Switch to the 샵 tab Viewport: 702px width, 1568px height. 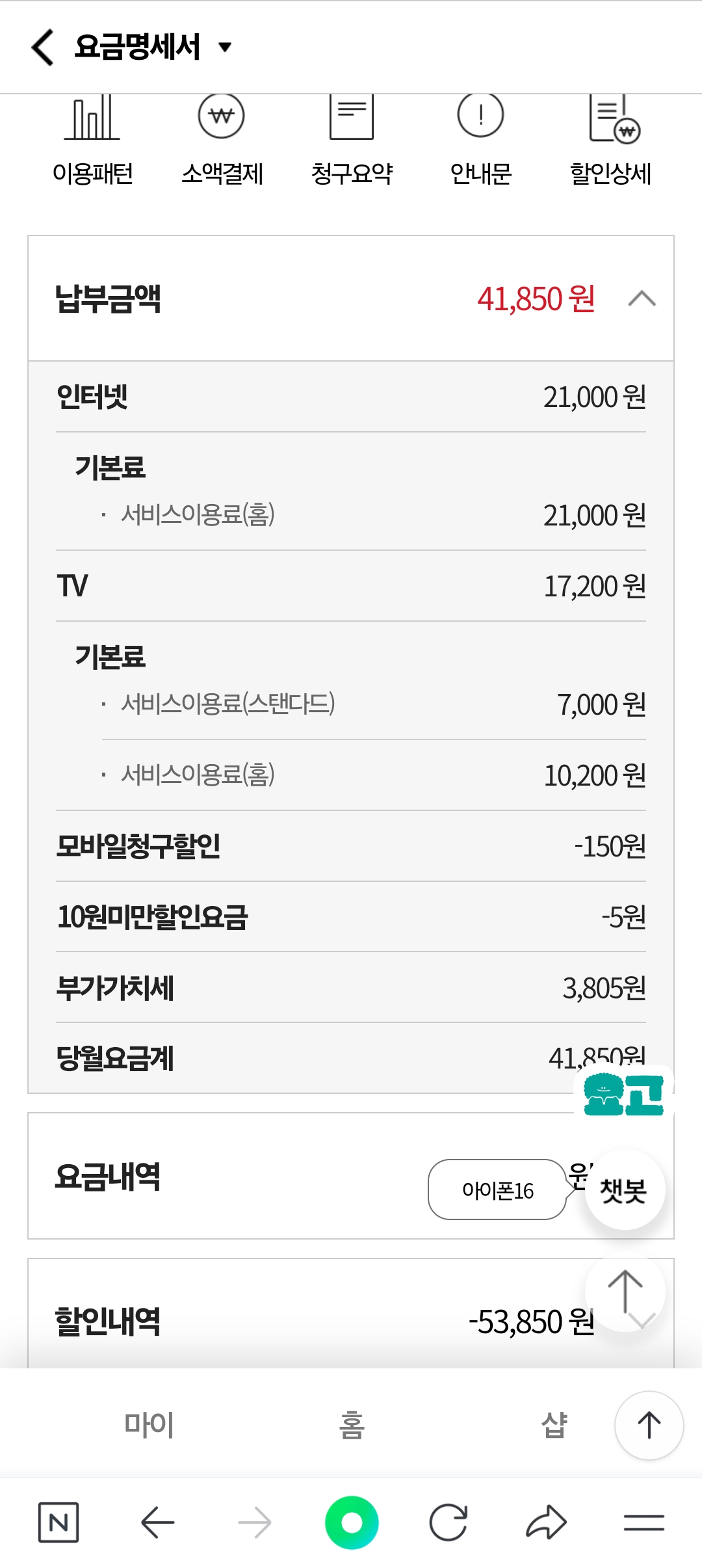pos(554,1424)
